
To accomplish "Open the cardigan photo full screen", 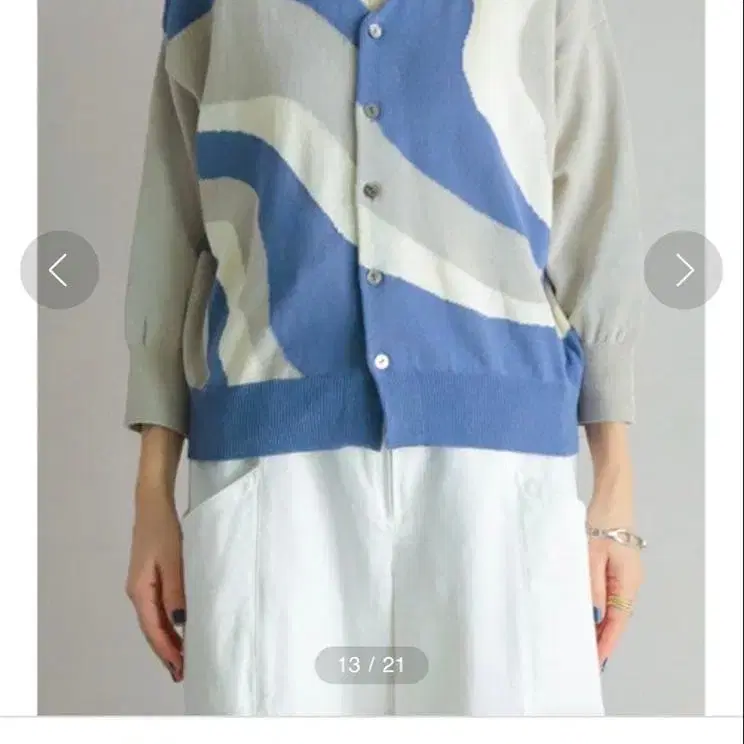I will [x=372, y=357].
